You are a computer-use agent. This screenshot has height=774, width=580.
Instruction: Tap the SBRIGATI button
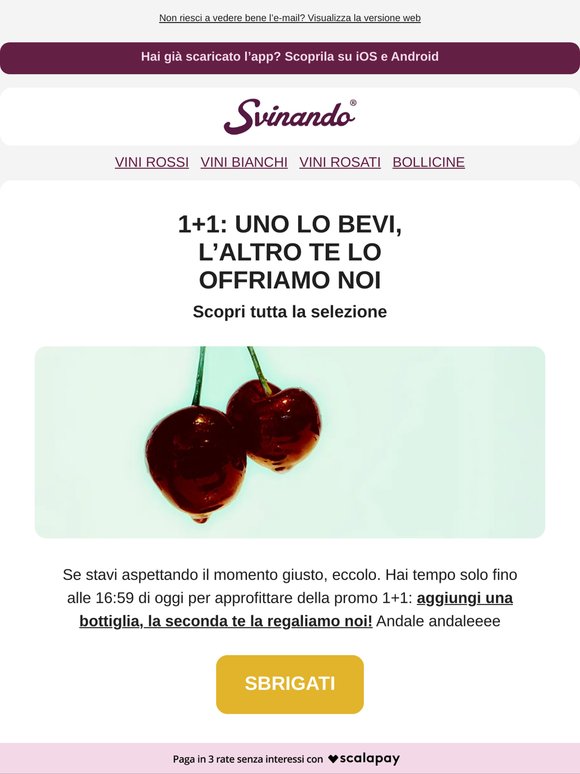(290, 684)
